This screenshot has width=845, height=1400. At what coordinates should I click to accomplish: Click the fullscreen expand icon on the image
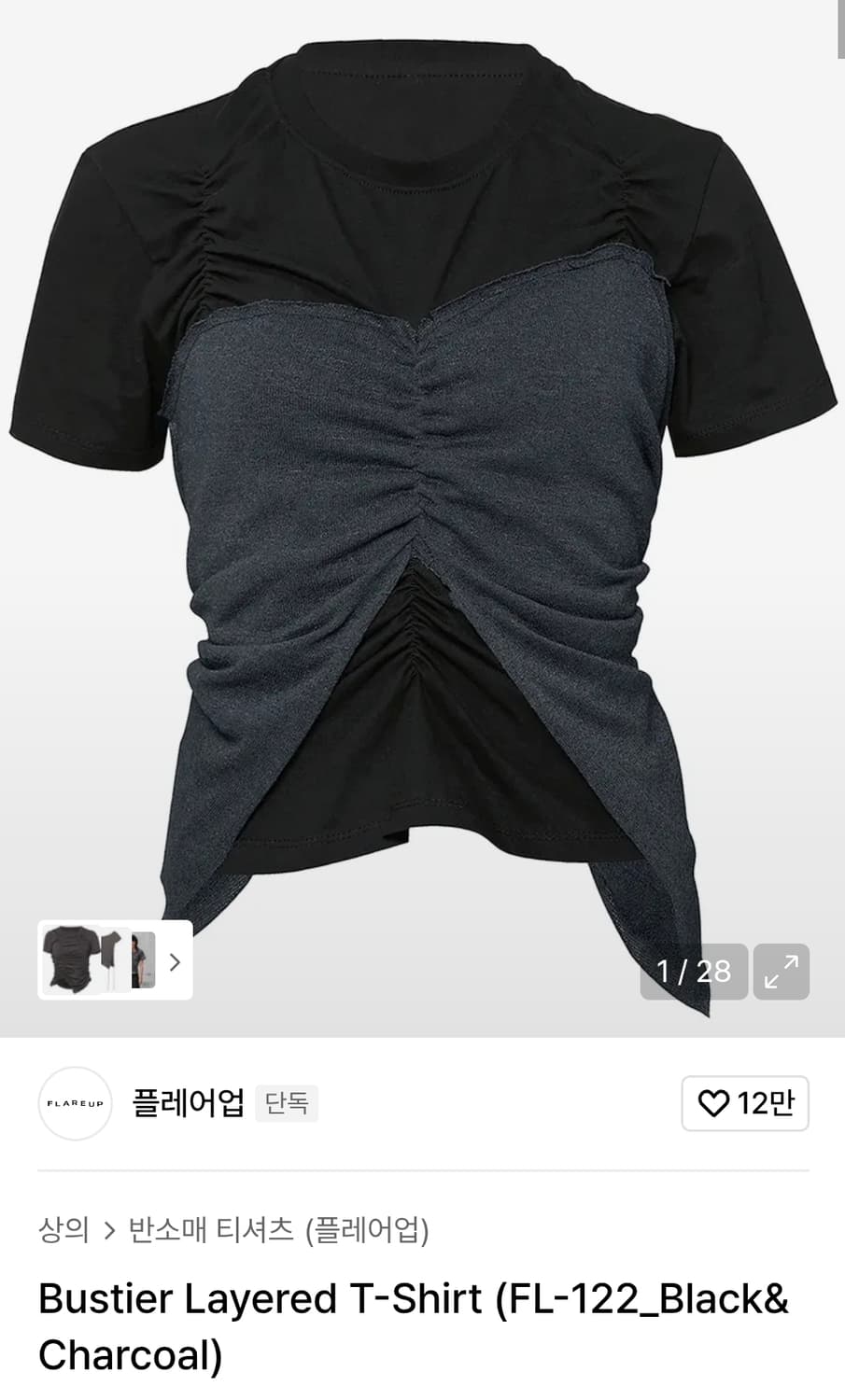click(782, 973)
